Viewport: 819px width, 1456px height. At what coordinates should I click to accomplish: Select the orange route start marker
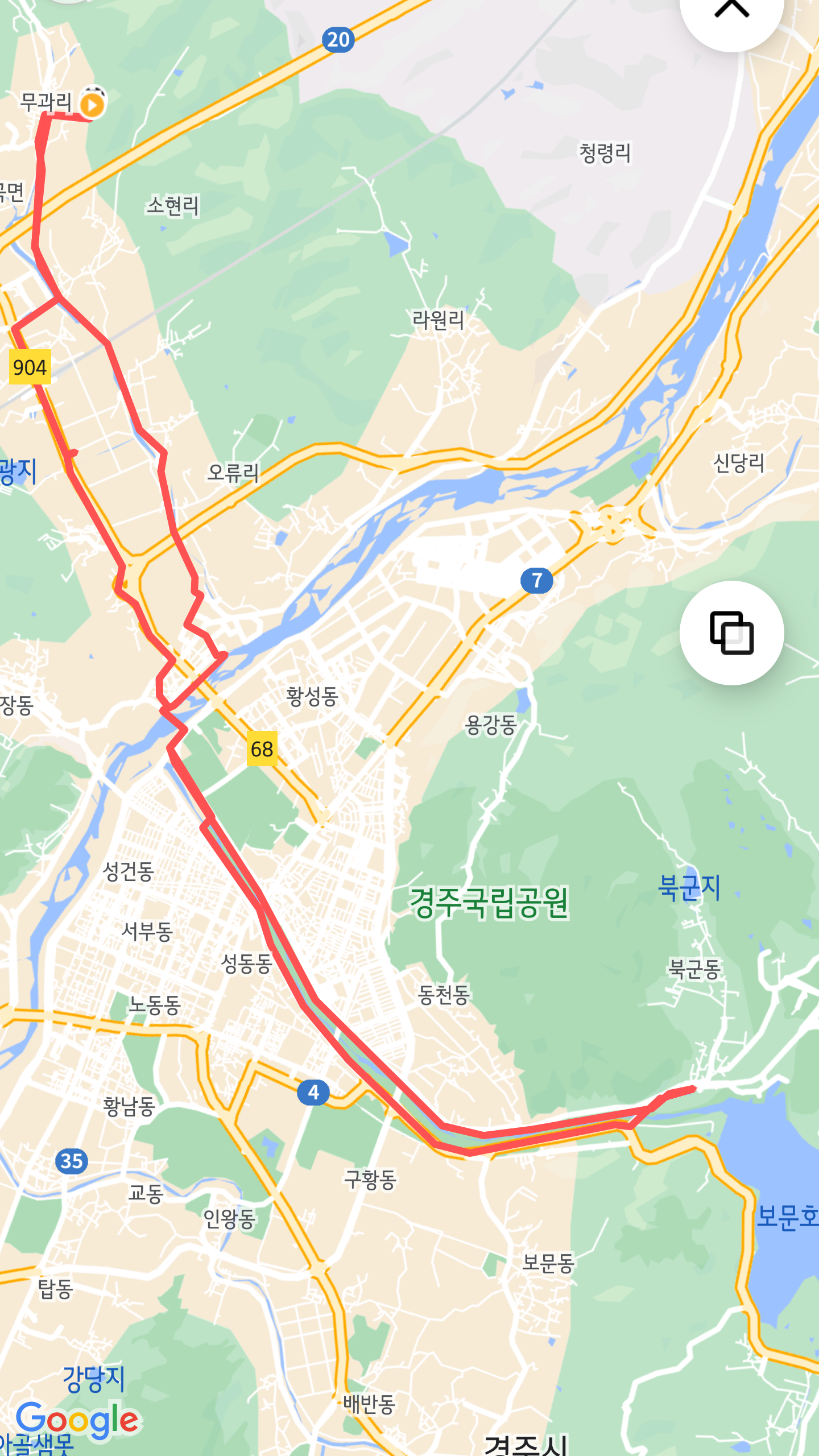92,104
